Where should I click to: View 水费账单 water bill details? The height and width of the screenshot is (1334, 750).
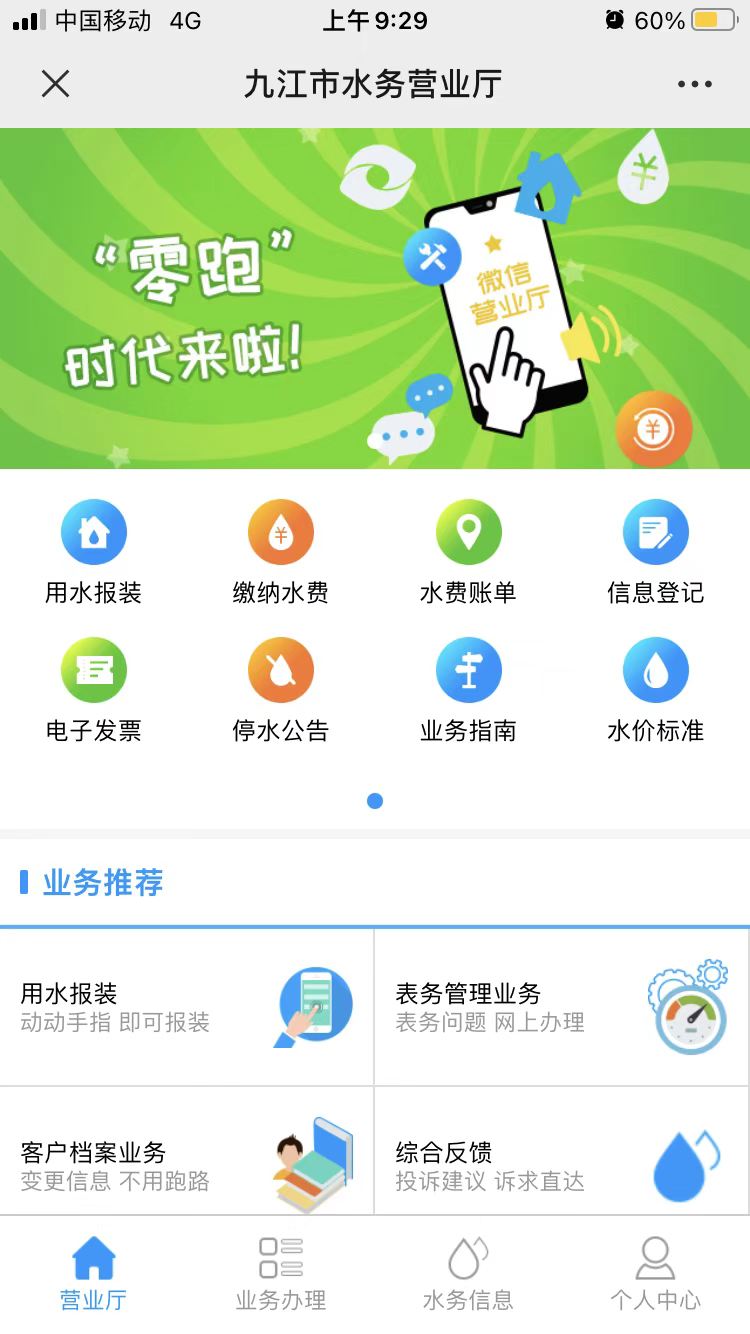468,552
